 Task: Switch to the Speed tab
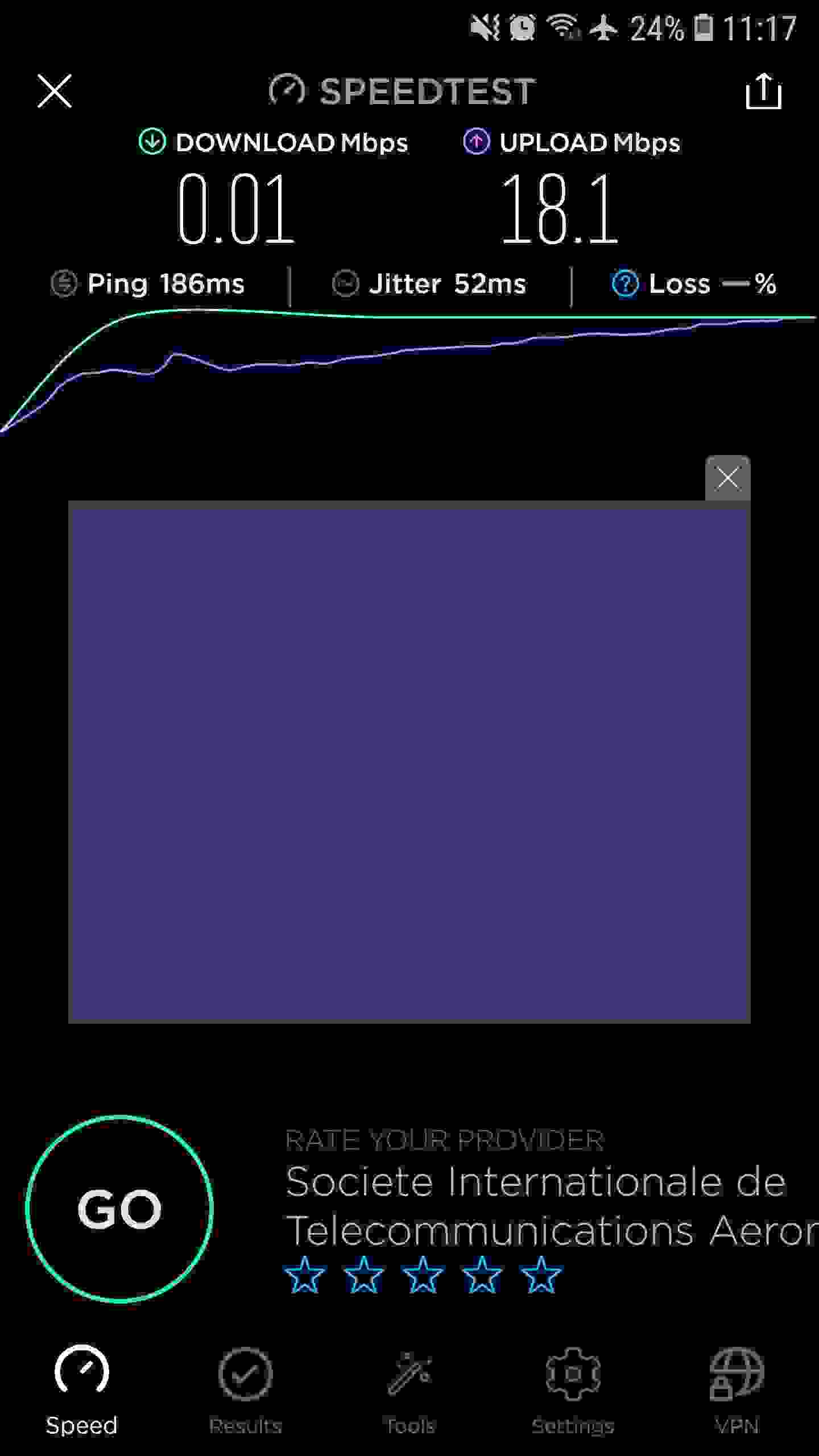(82, 1388)
